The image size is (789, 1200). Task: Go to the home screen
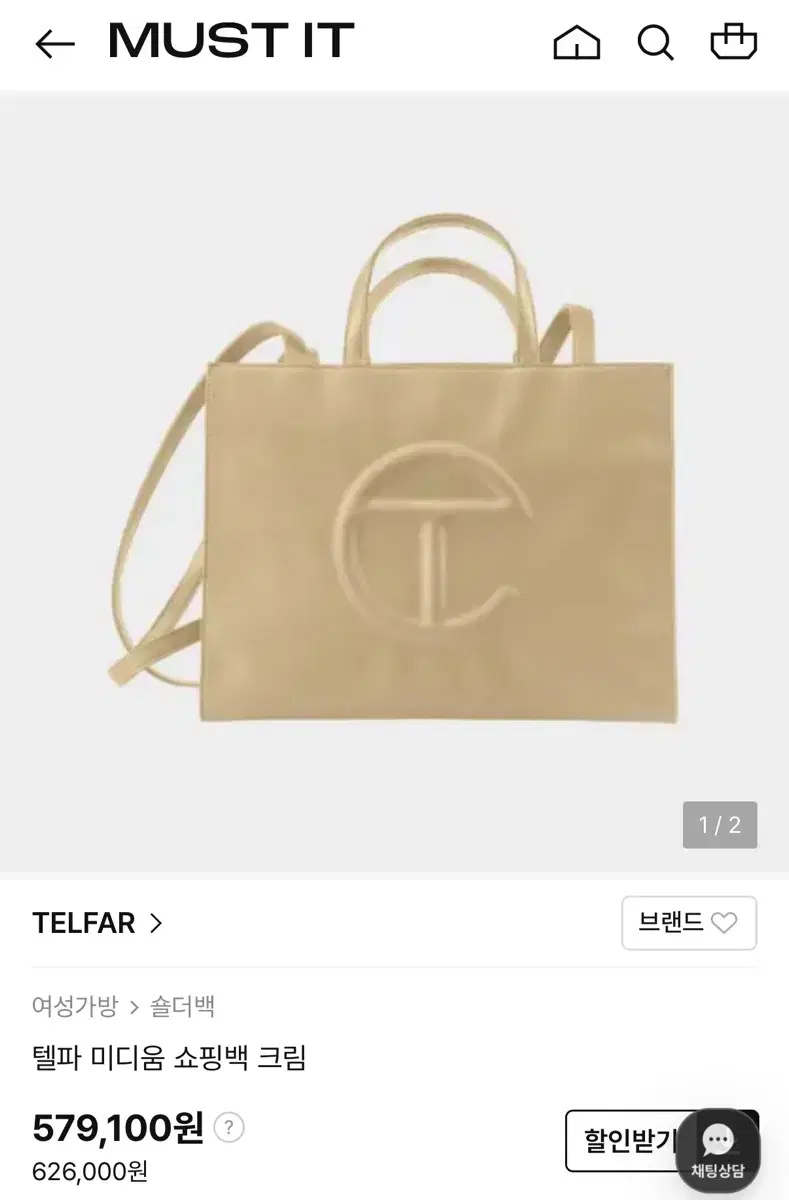pos(576,43)
